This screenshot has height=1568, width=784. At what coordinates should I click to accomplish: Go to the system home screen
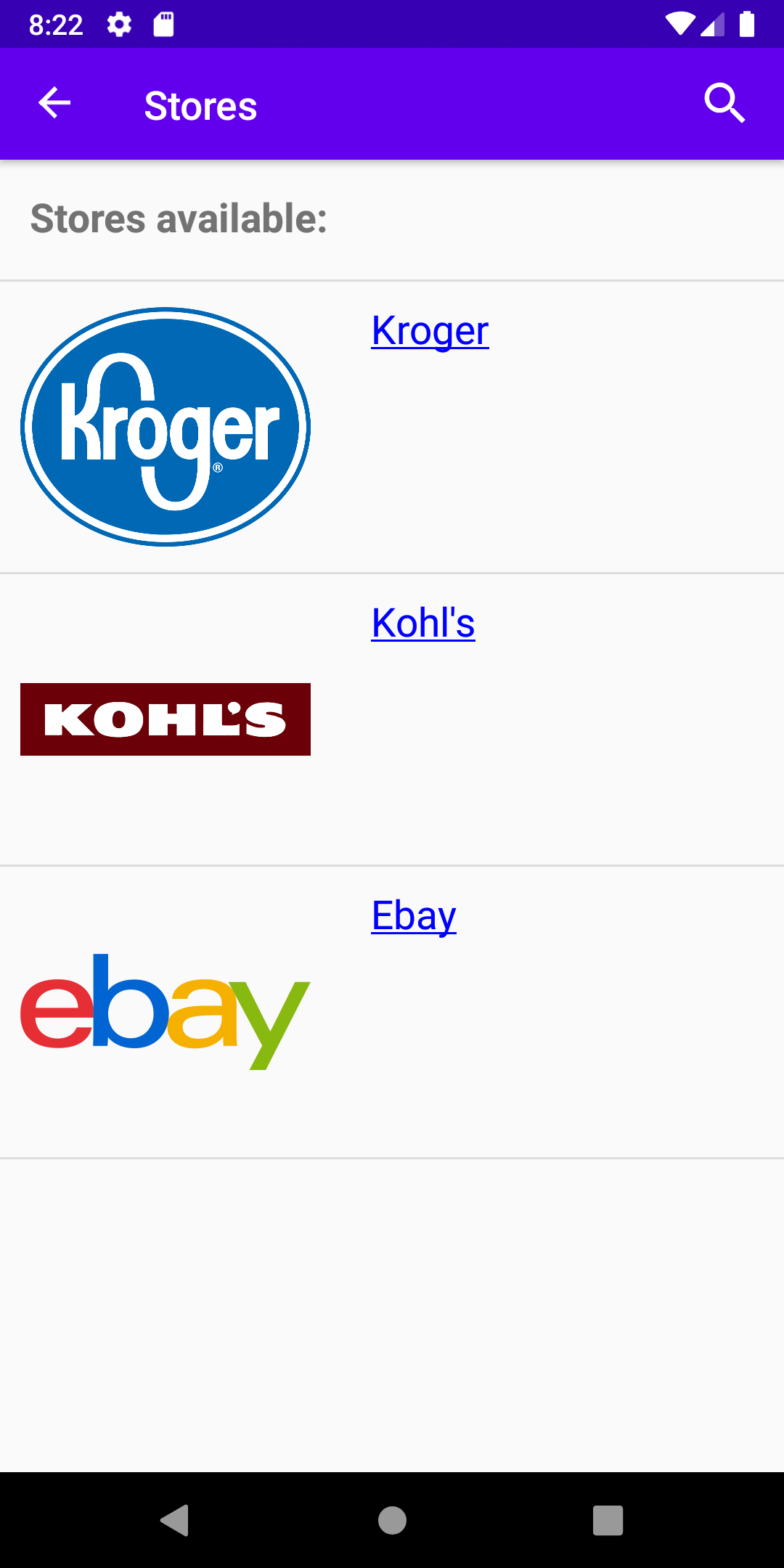click(392, 1520)
